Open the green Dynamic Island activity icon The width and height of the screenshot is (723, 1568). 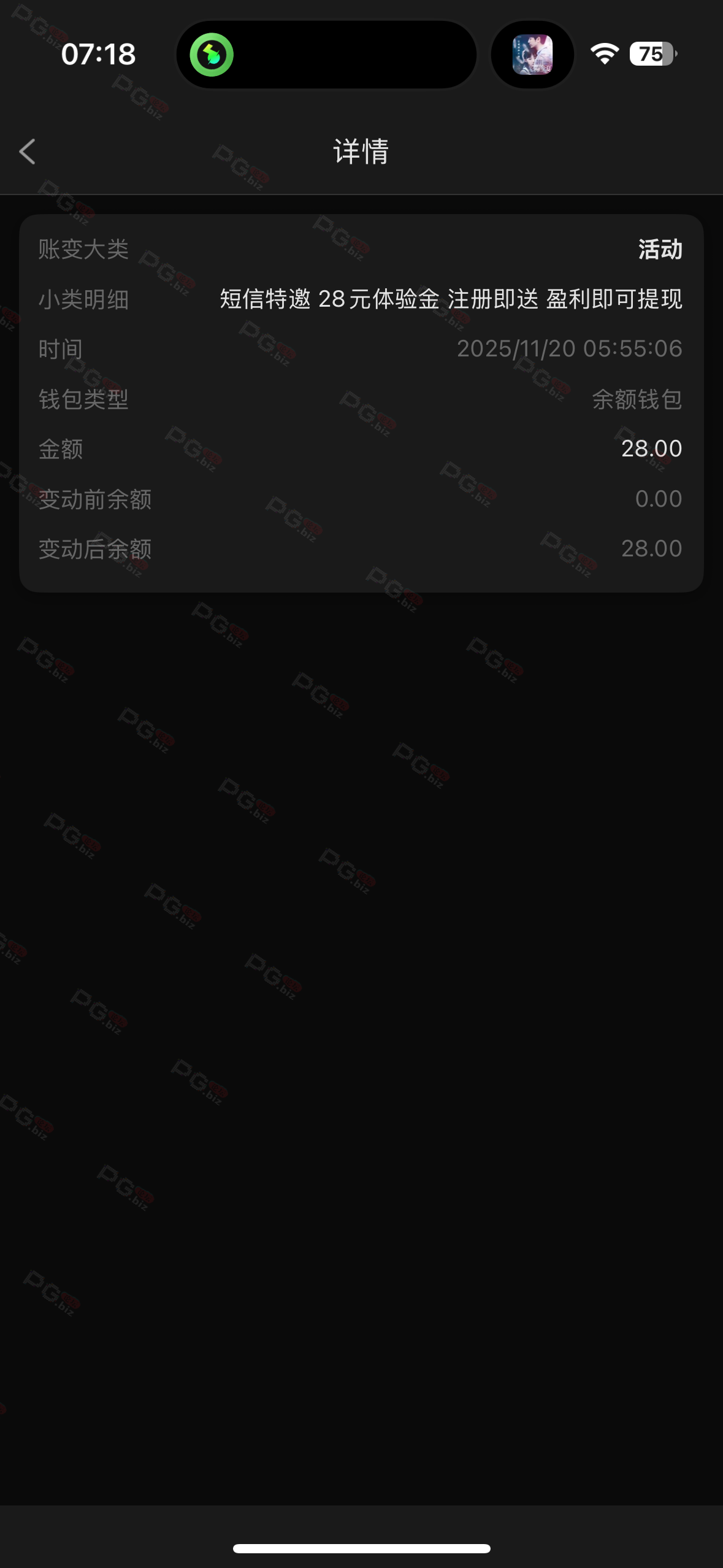click(212, 55)
